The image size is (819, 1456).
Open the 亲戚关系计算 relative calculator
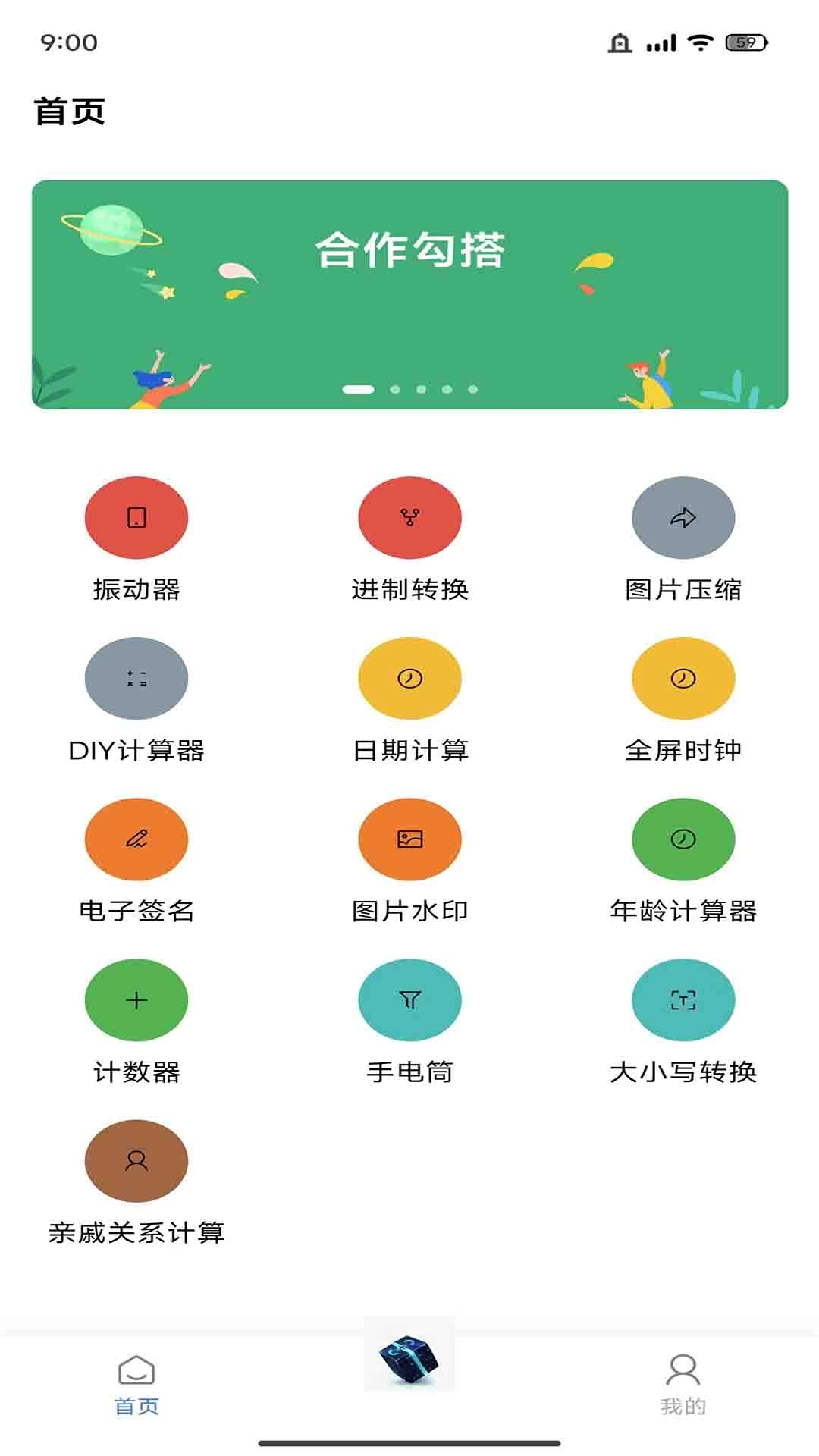pyautogui.click(x=136, y=1161)
